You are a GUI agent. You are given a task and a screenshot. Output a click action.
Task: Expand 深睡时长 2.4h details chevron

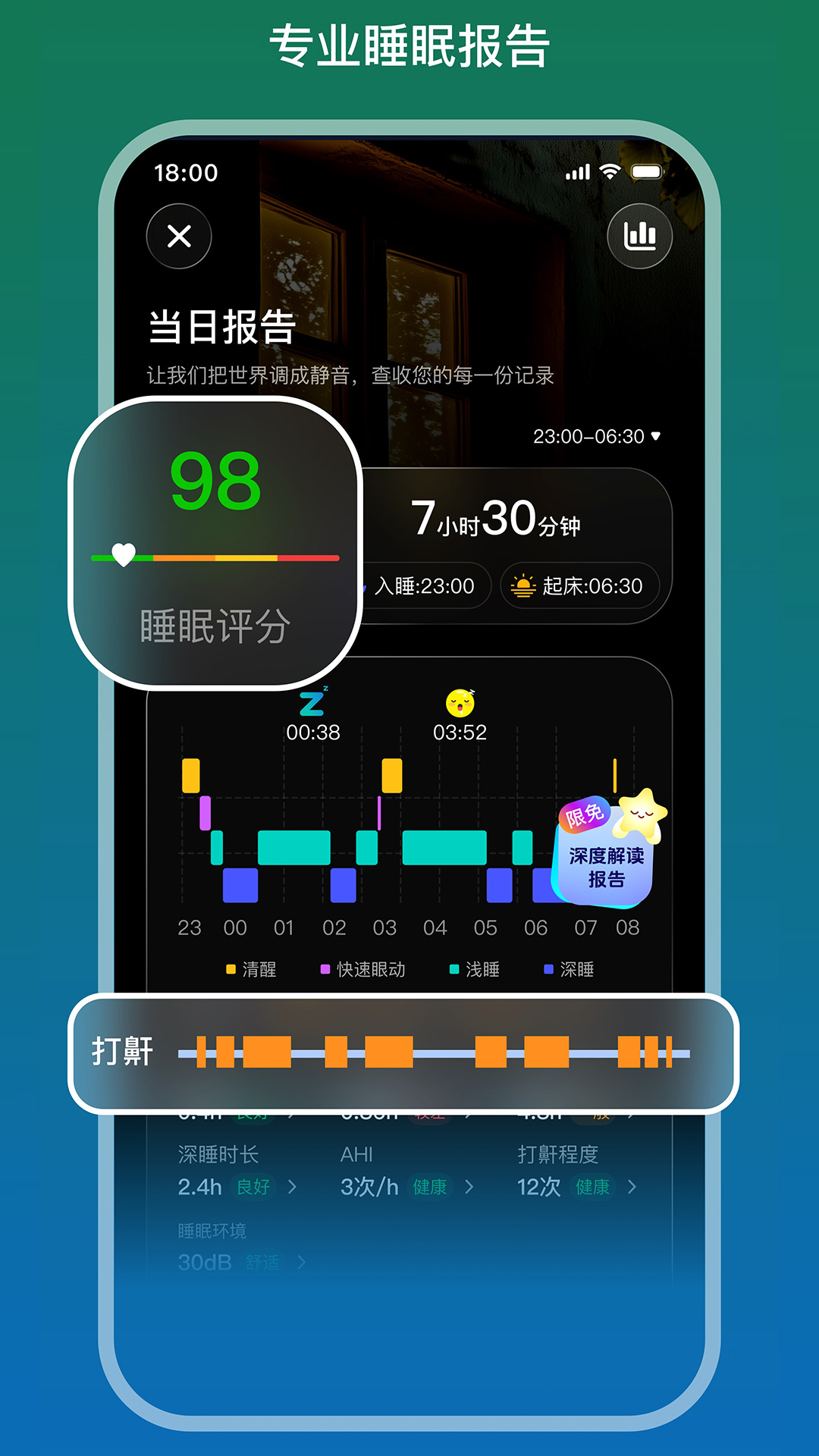pyautogui.click(x=292, y=1187)
